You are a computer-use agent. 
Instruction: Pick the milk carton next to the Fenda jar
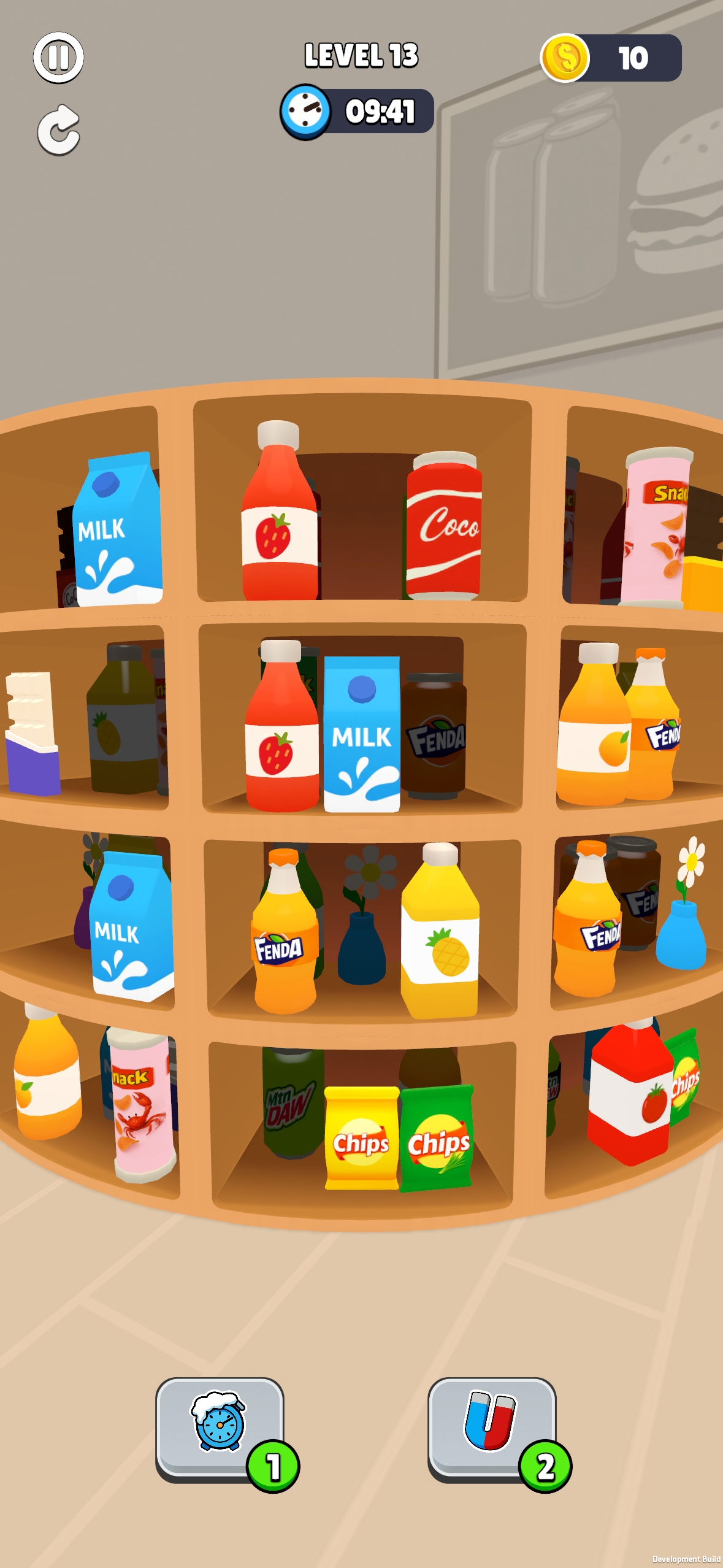[x=361, y=736]
